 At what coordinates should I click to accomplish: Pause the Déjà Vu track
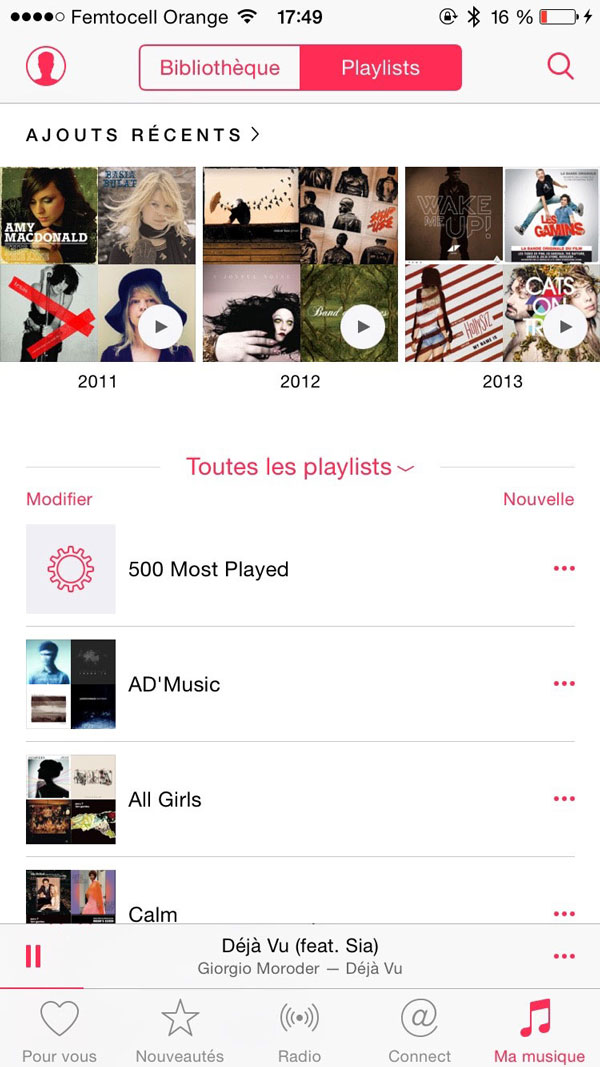click(x=33, y=955)
